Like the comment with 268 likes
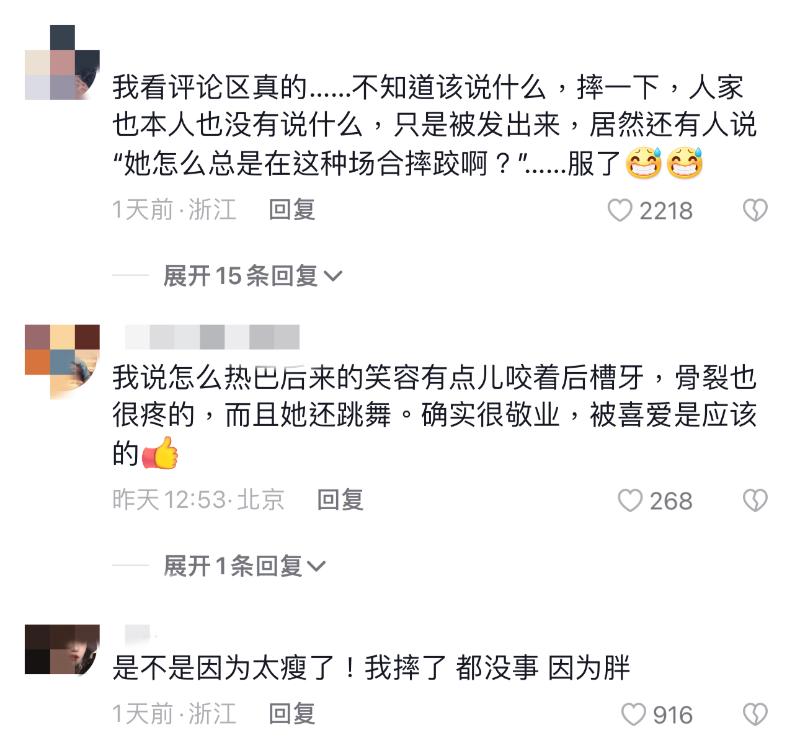The height and width of the screenshot is (756, 800). [629, 500]
